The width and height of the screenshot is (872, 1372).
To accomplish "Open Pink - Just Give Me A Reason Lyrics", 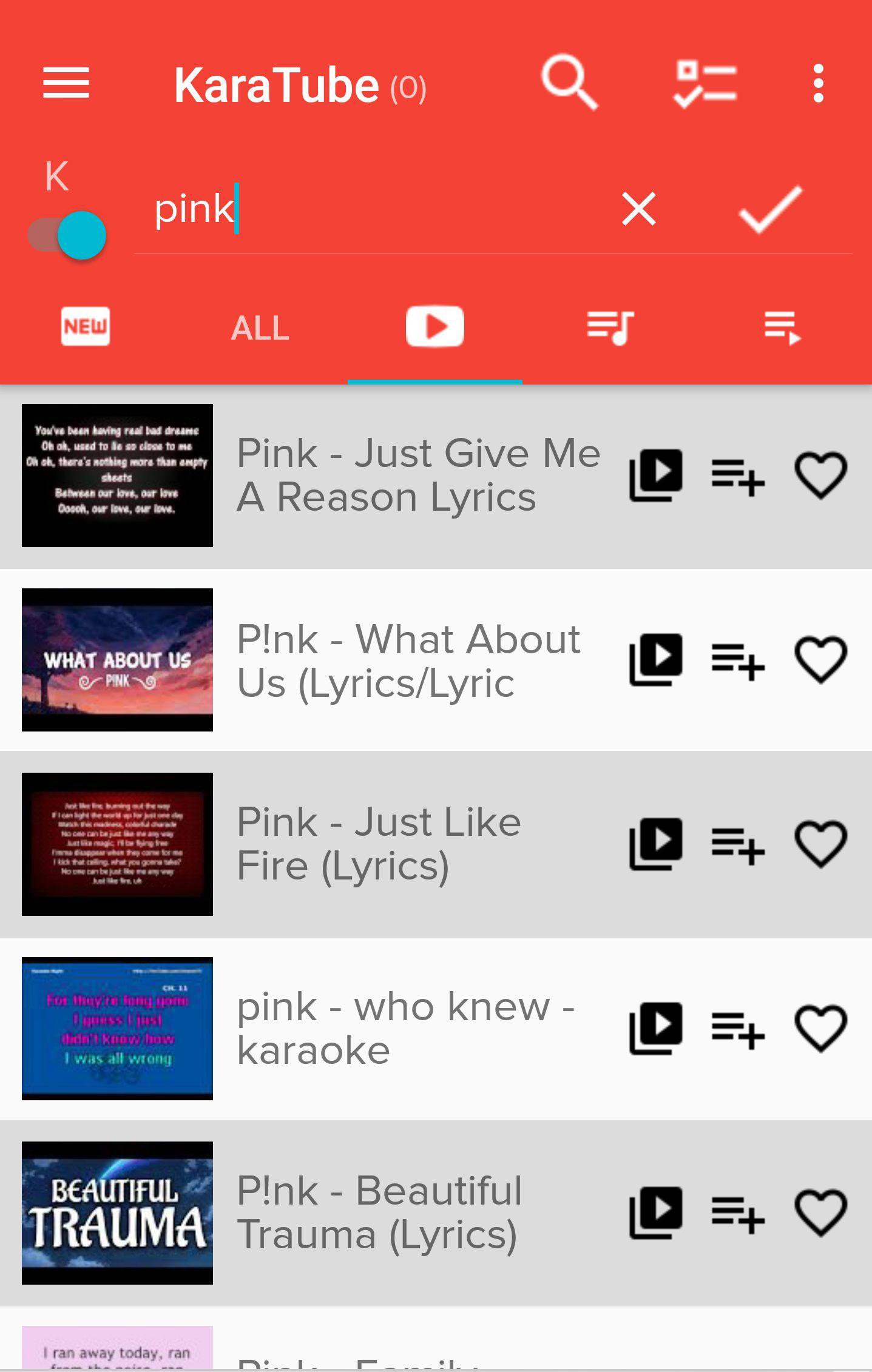I will (x=419, y=475).
